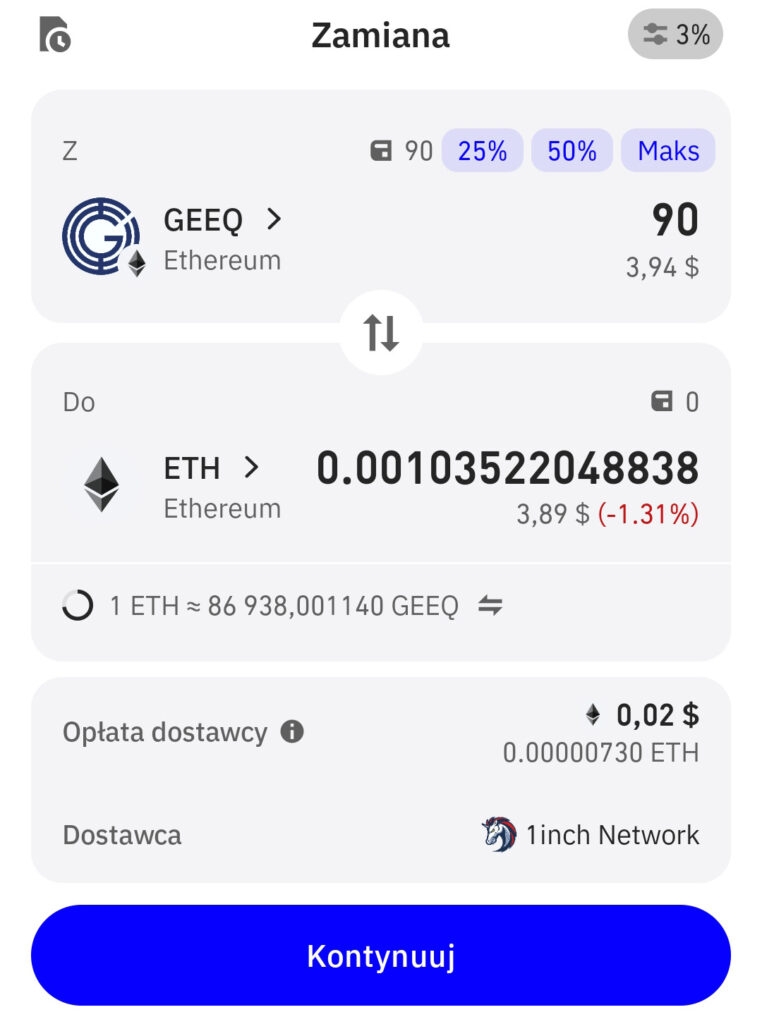This screenshot has height=1024, width=762.
Task: Click the 1inch Network provider link
Action: click(613, 835)
